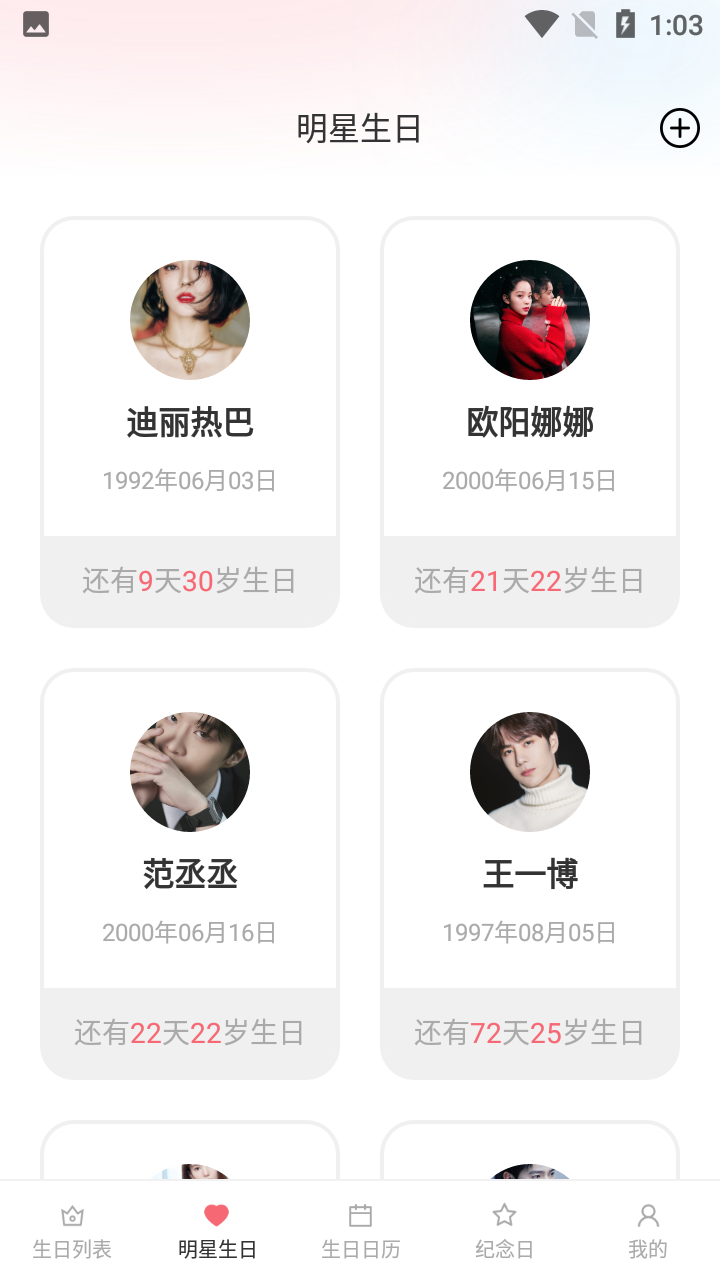Open the 生日日历 tab

tap(360, 1231)
